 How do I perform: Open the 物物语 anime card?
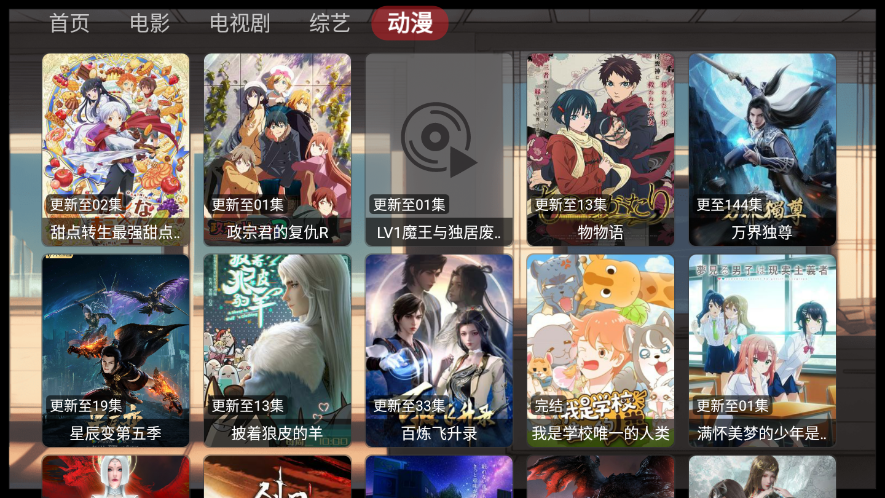coord(600,148)
